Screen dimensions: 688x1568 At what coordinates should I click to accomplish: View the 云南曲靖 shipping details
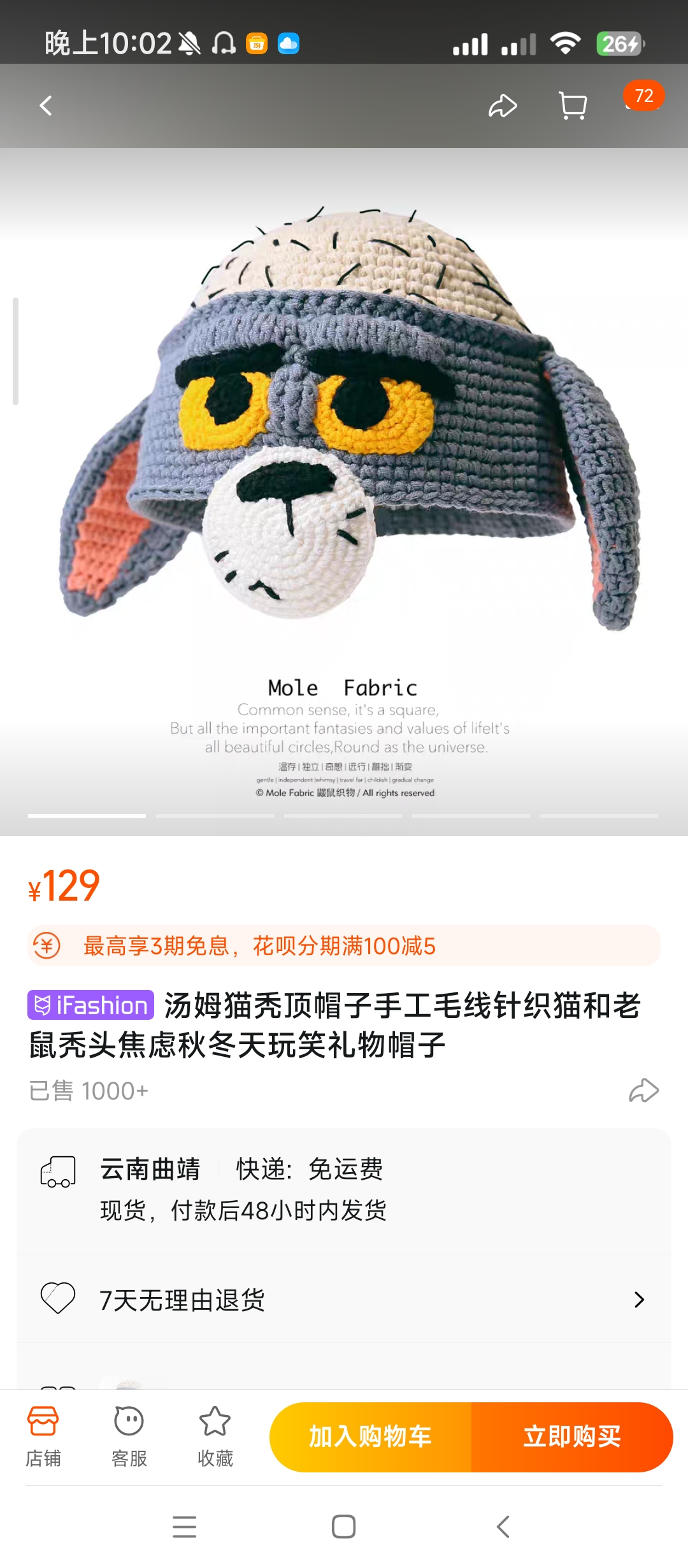344,1189
